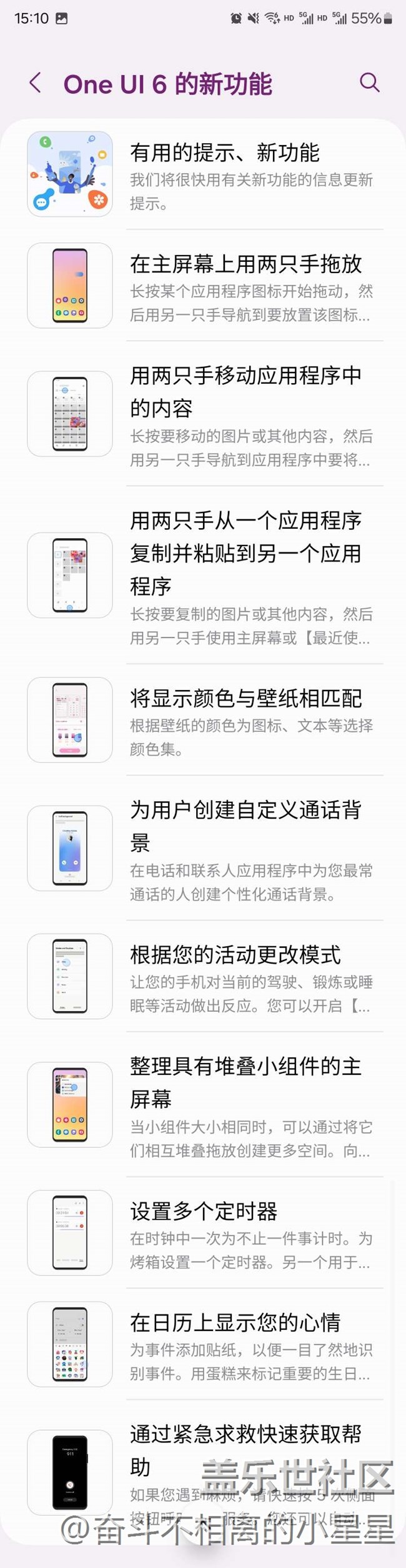Open the search icon in the header

tap(369, 82)
